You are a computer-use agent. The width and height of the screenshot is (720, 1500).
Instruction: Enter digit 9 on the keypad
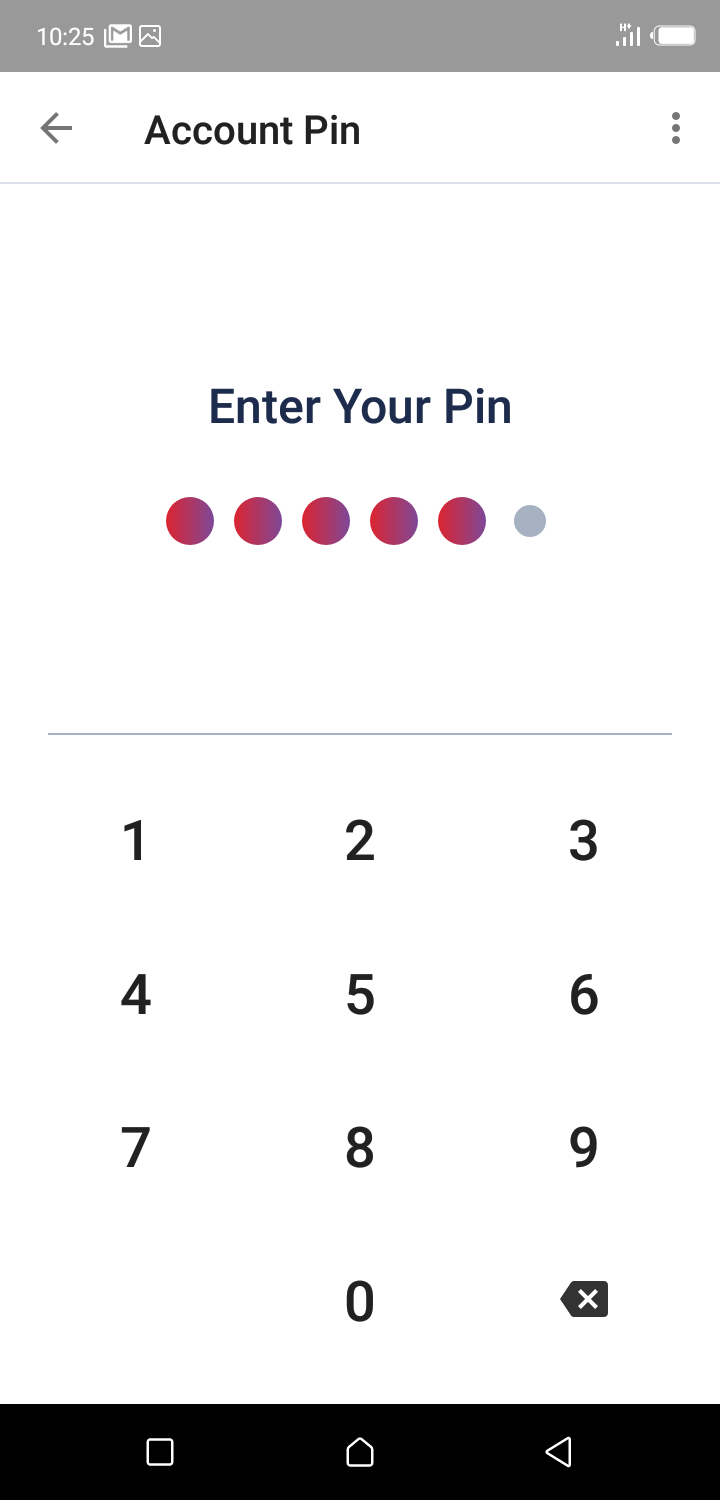(x=583, y=1148)
